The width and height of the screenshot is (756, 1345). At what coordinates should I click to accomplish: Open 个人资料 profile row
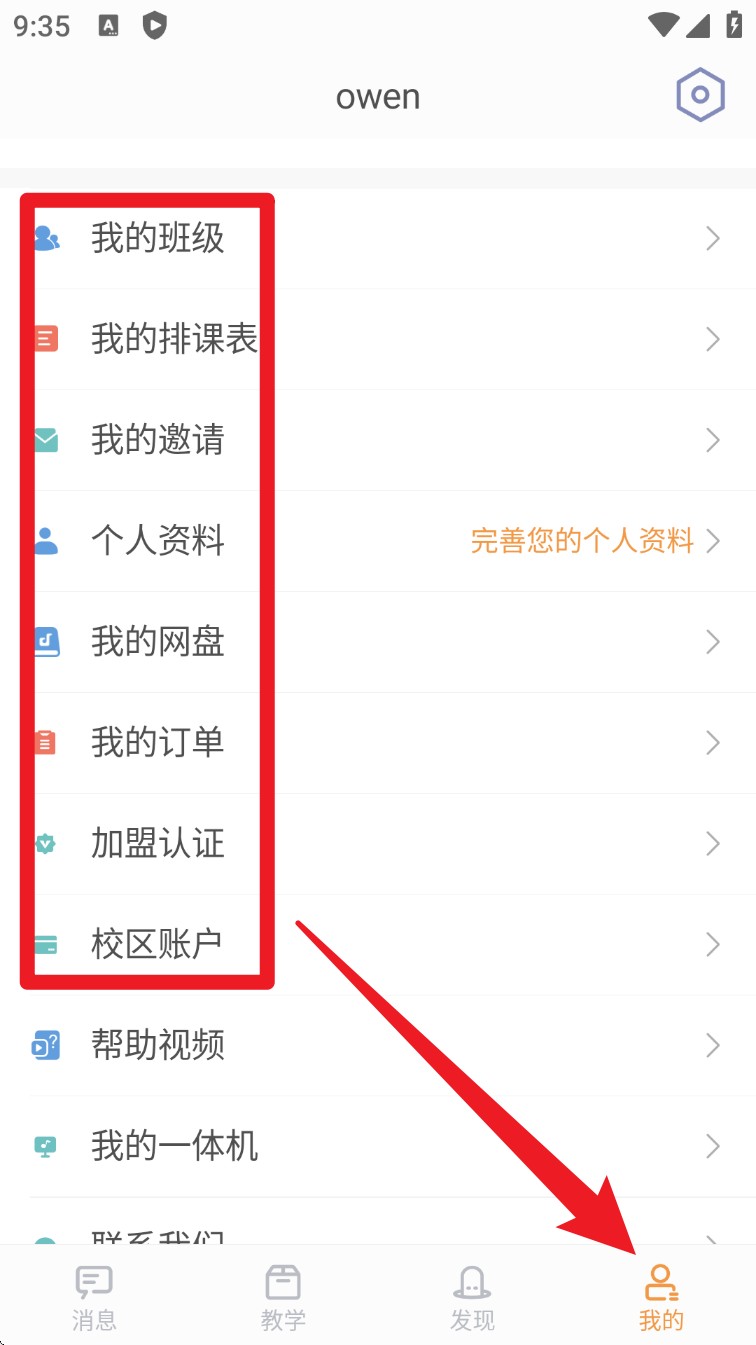[158, 541]
